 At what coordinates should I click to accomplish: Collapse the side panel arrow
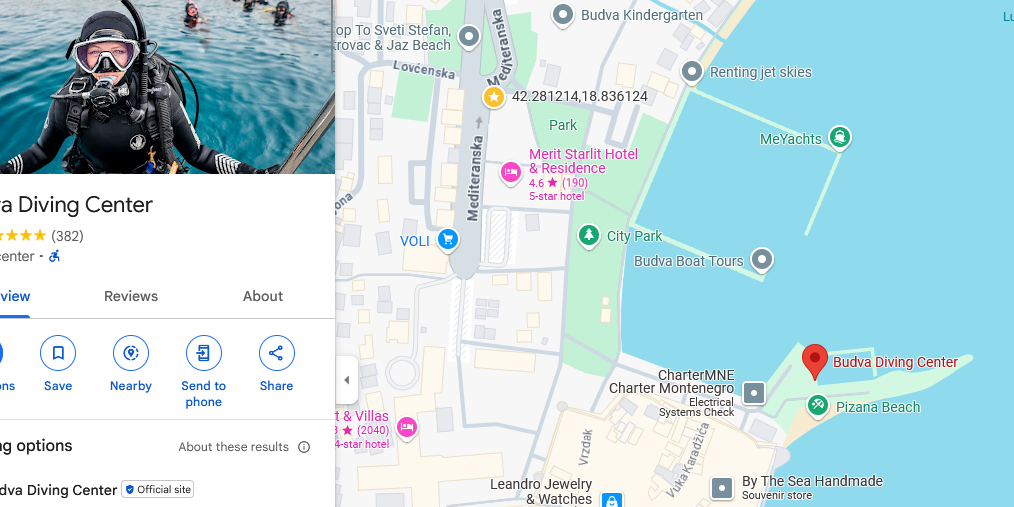coord(346,380)
